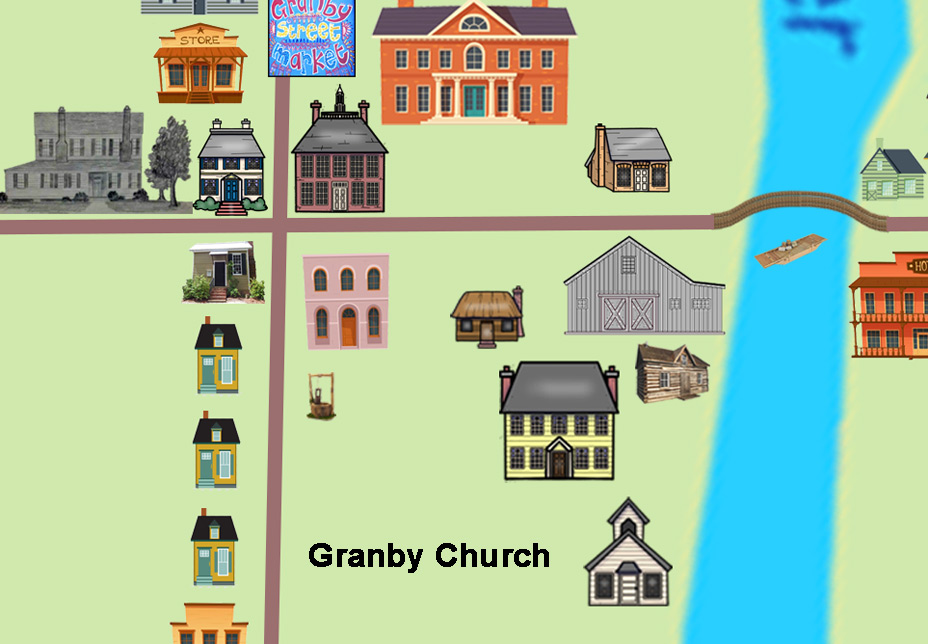928x644 pixels.
Task: Select the stone well
Action: (320, 396)
